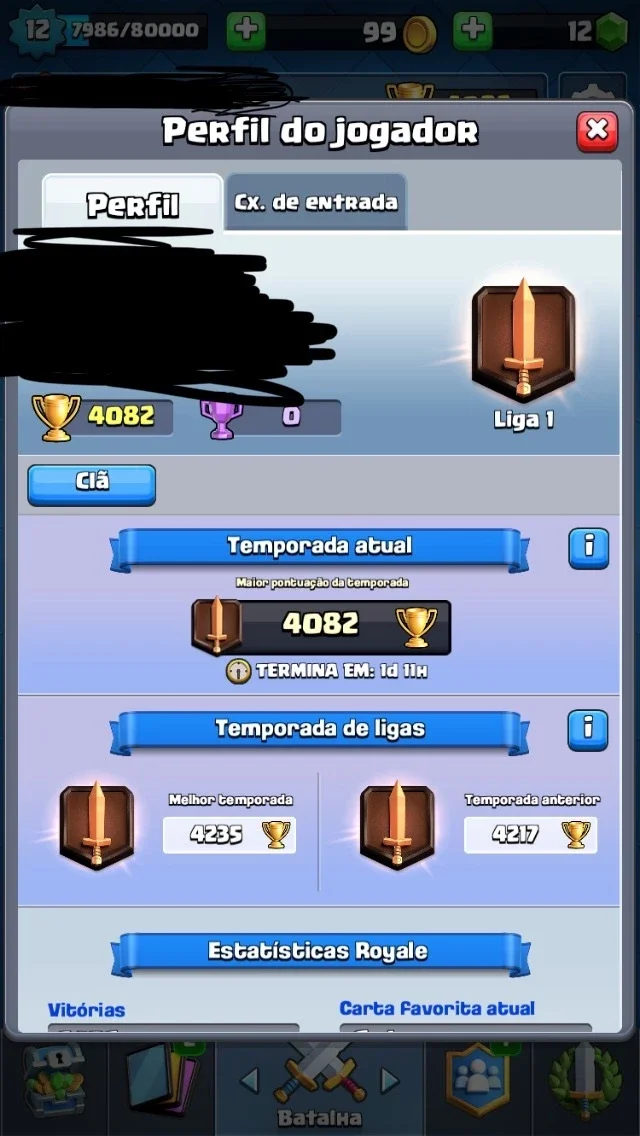Show info for Temporada atual
The image size is (640, 1136).
coord(588,548)
